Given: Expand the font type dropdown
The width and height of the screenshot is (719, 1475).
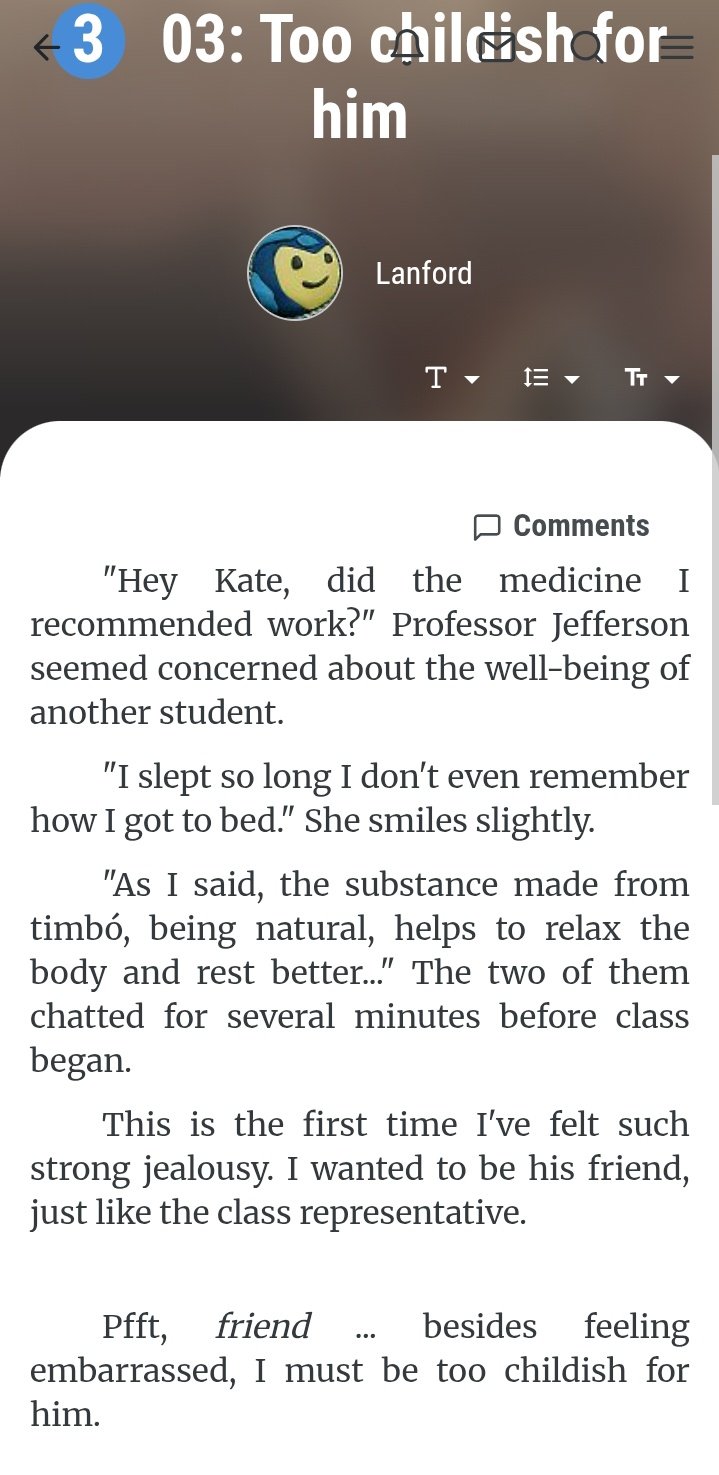Looking at the screenshot, I should (x=452, y=378).
